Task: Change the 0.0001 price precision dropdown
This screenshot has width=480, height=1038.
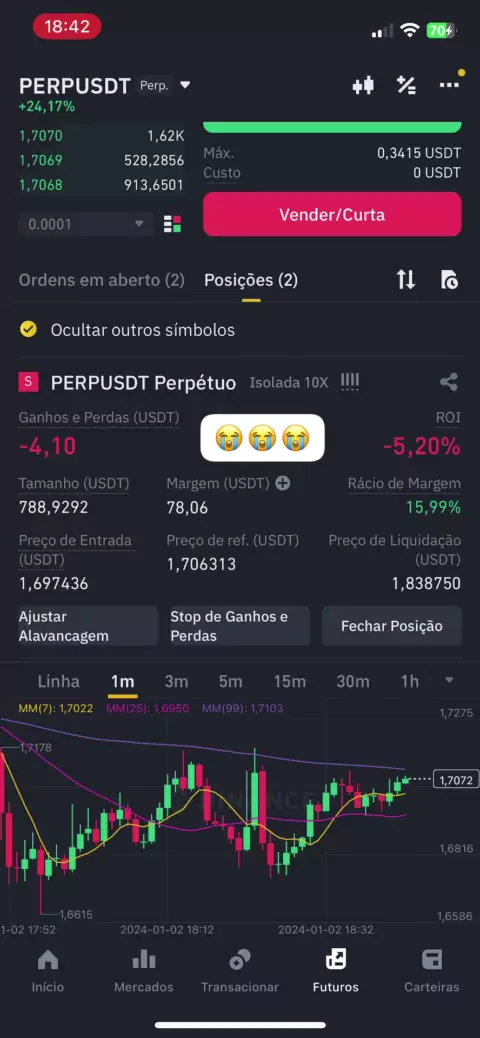Action: coord(85,224)
